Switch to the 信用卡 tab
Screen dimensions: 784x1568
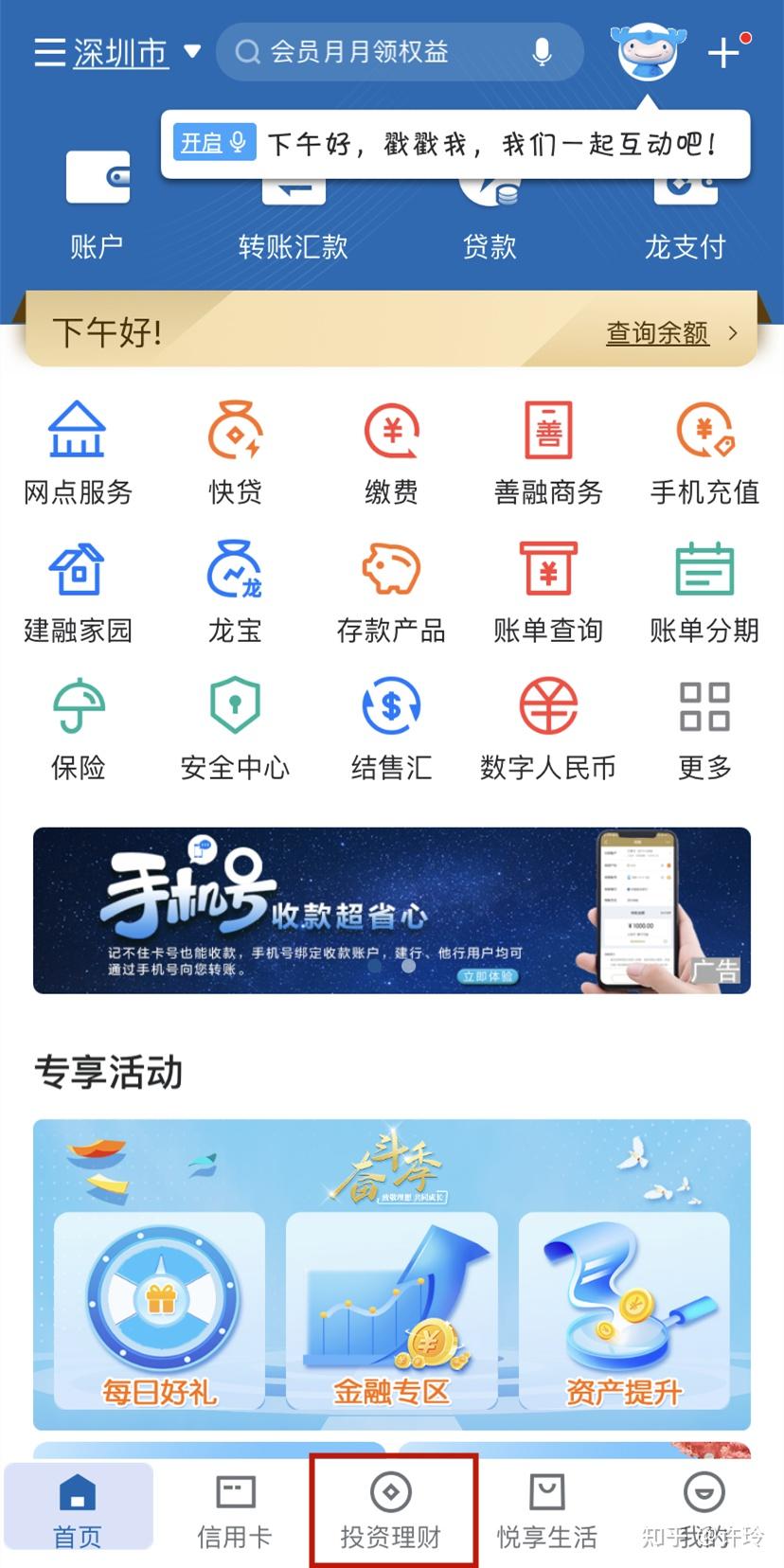point(234,1510)
